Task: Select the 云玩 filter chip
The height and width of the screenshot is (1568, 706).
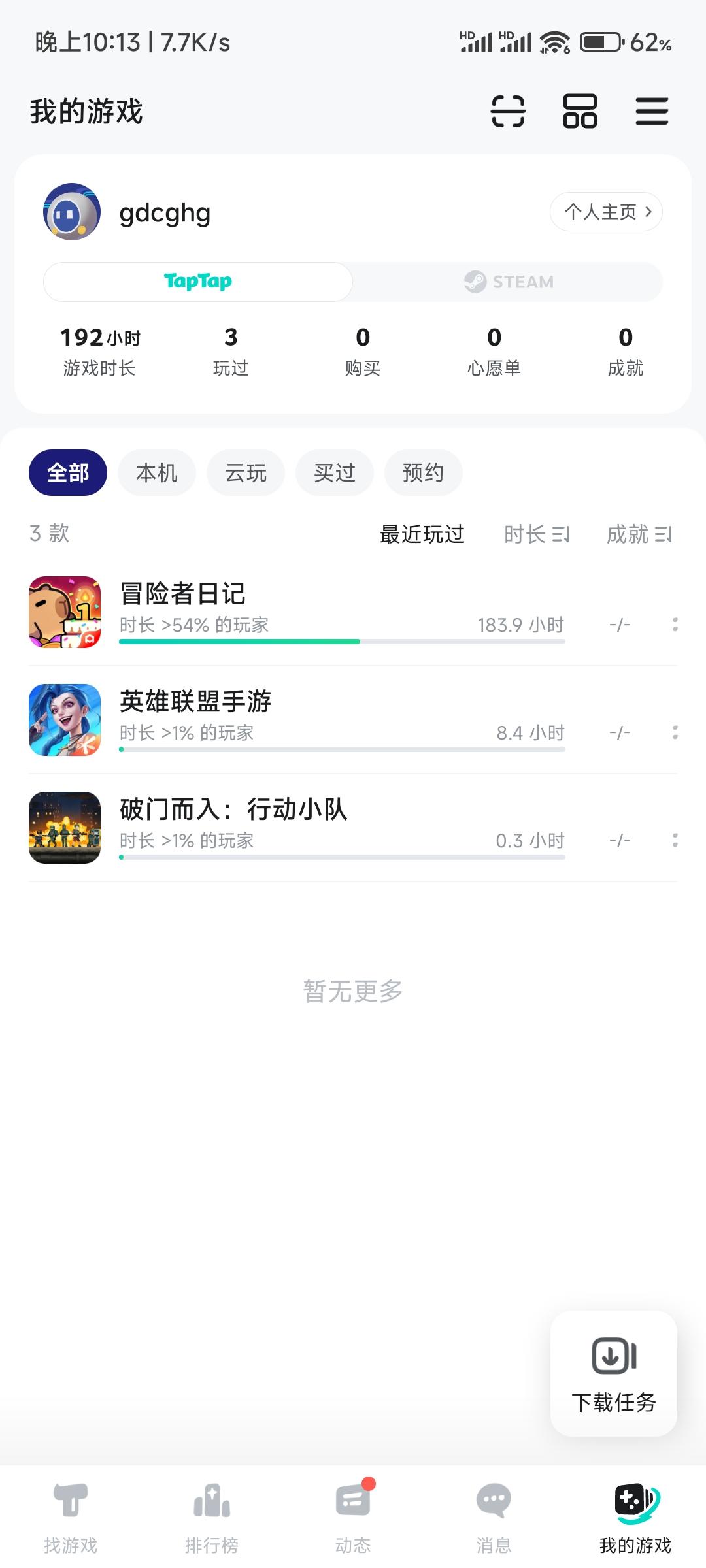Action: (x=245, y=472)
